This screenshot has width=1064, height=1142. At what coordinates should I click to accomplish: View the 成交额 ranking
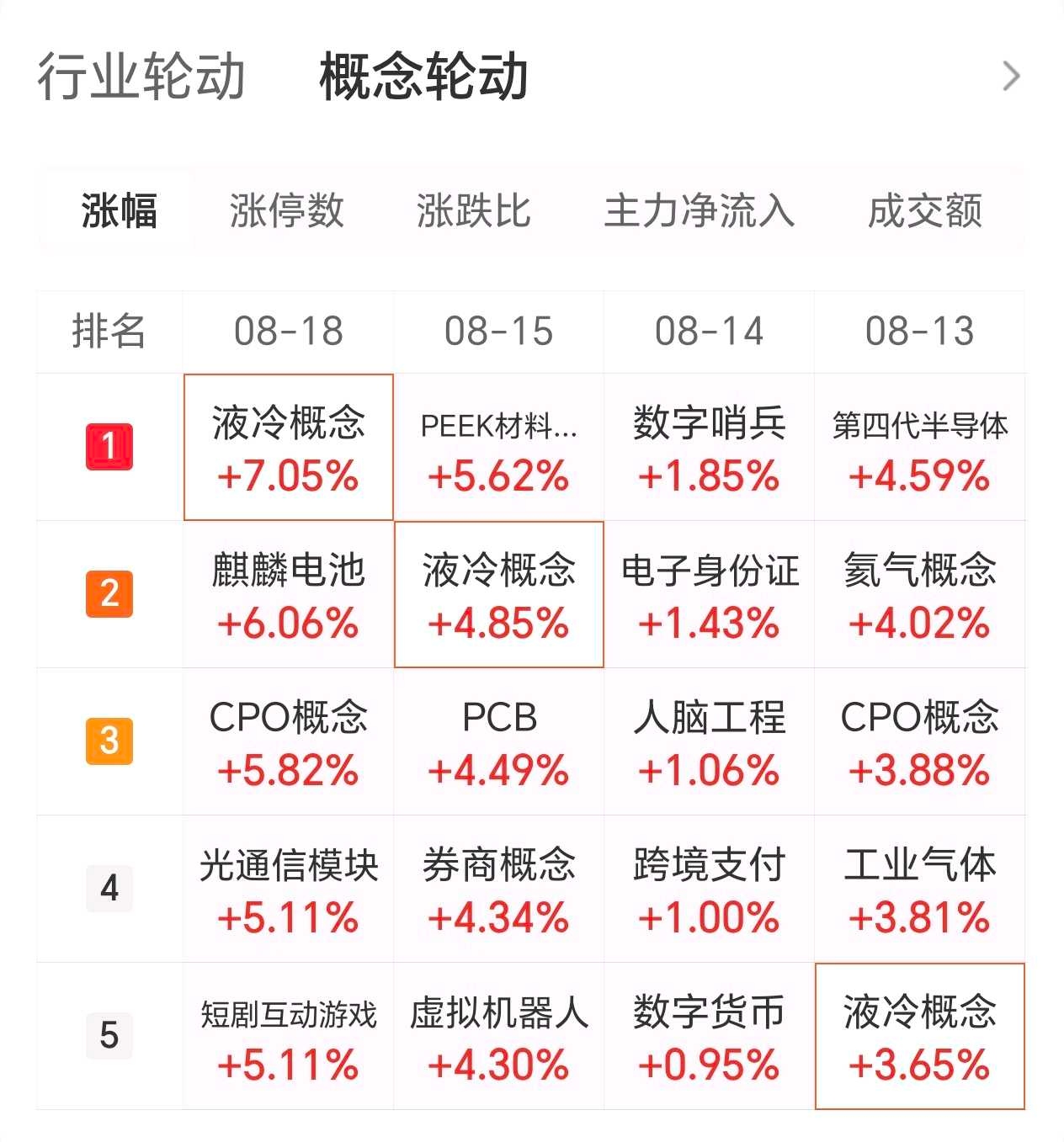(x=924, y=210)
